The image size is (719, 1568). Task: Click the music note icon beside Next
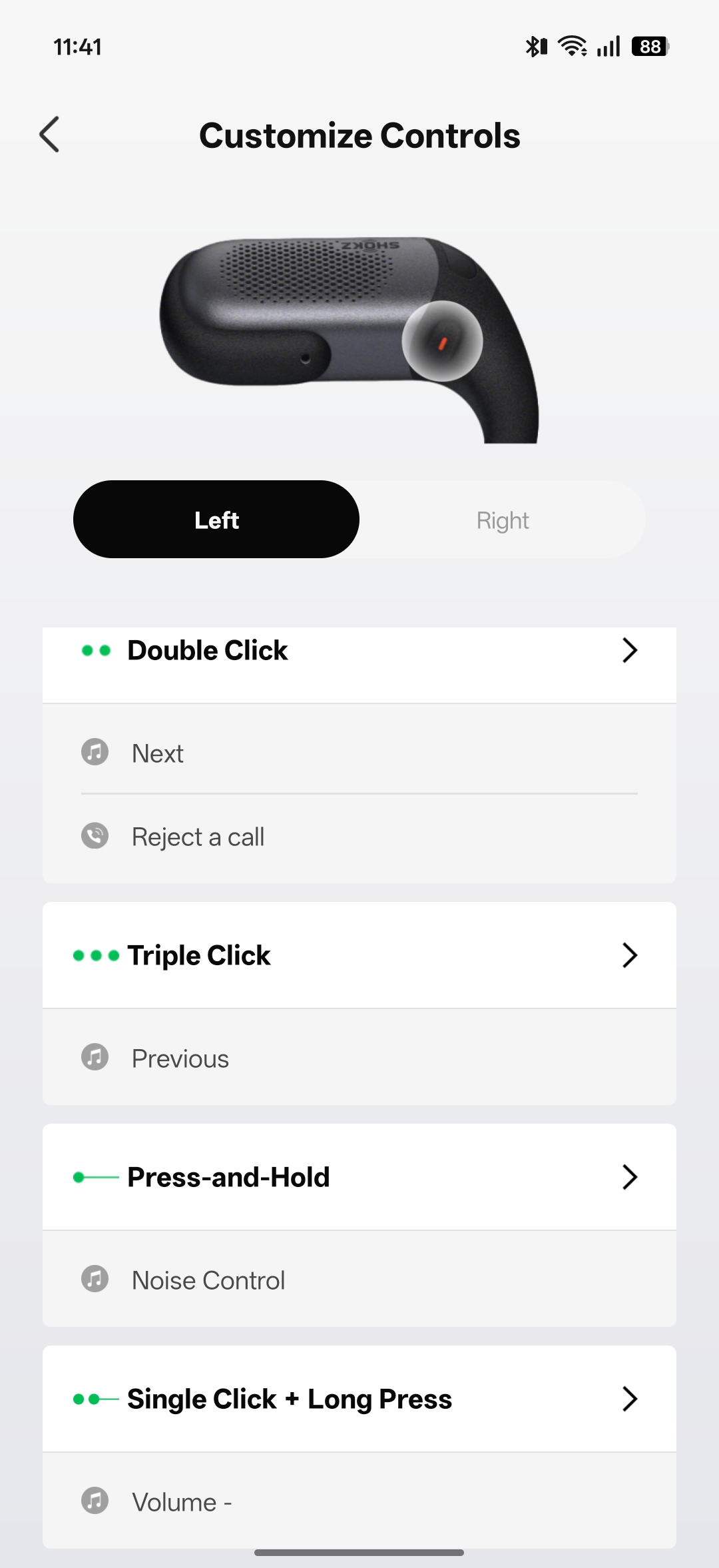(95, 753)
